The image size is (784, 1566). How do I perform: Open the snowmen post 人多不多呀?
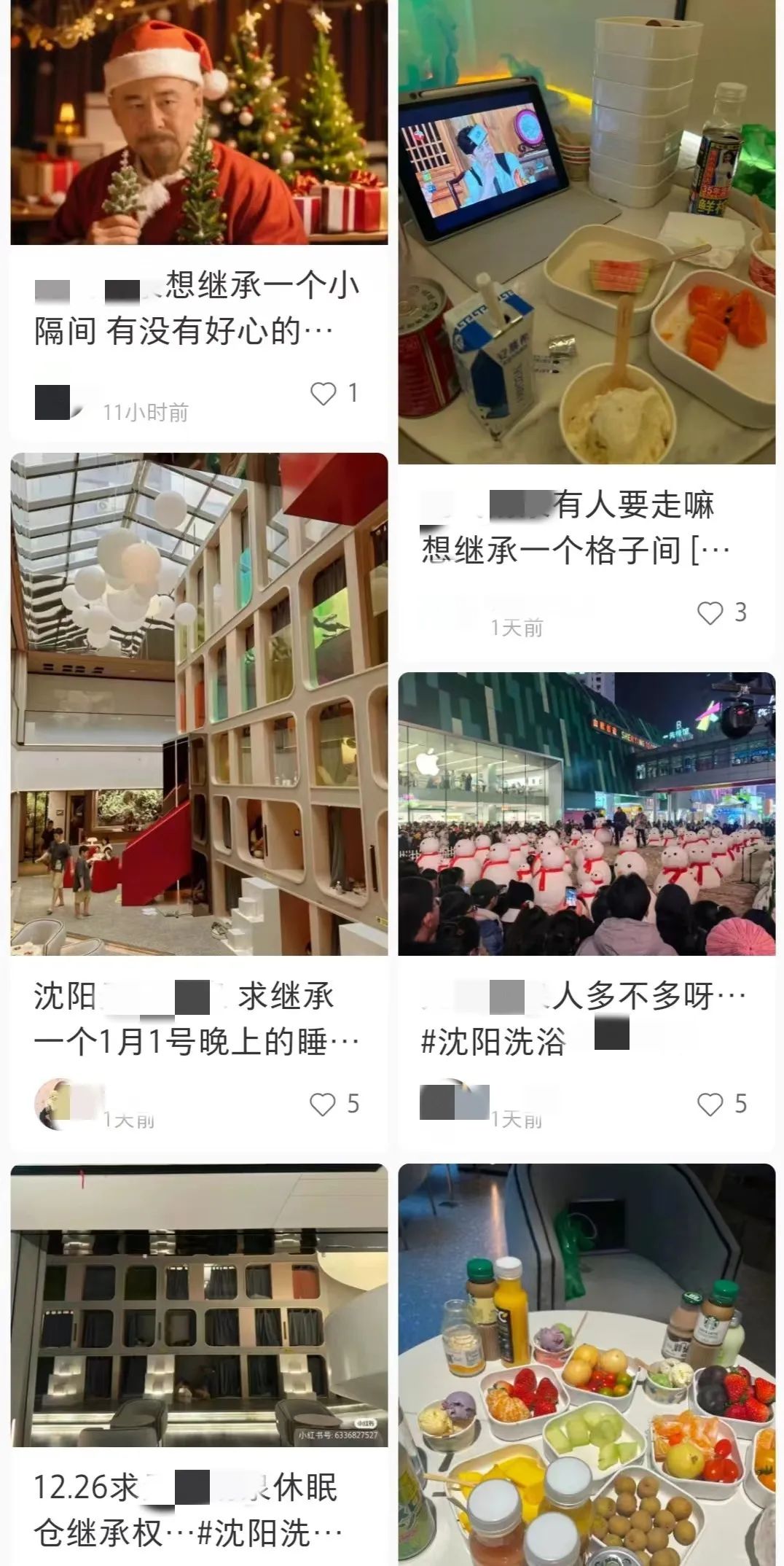coord(587,814)
